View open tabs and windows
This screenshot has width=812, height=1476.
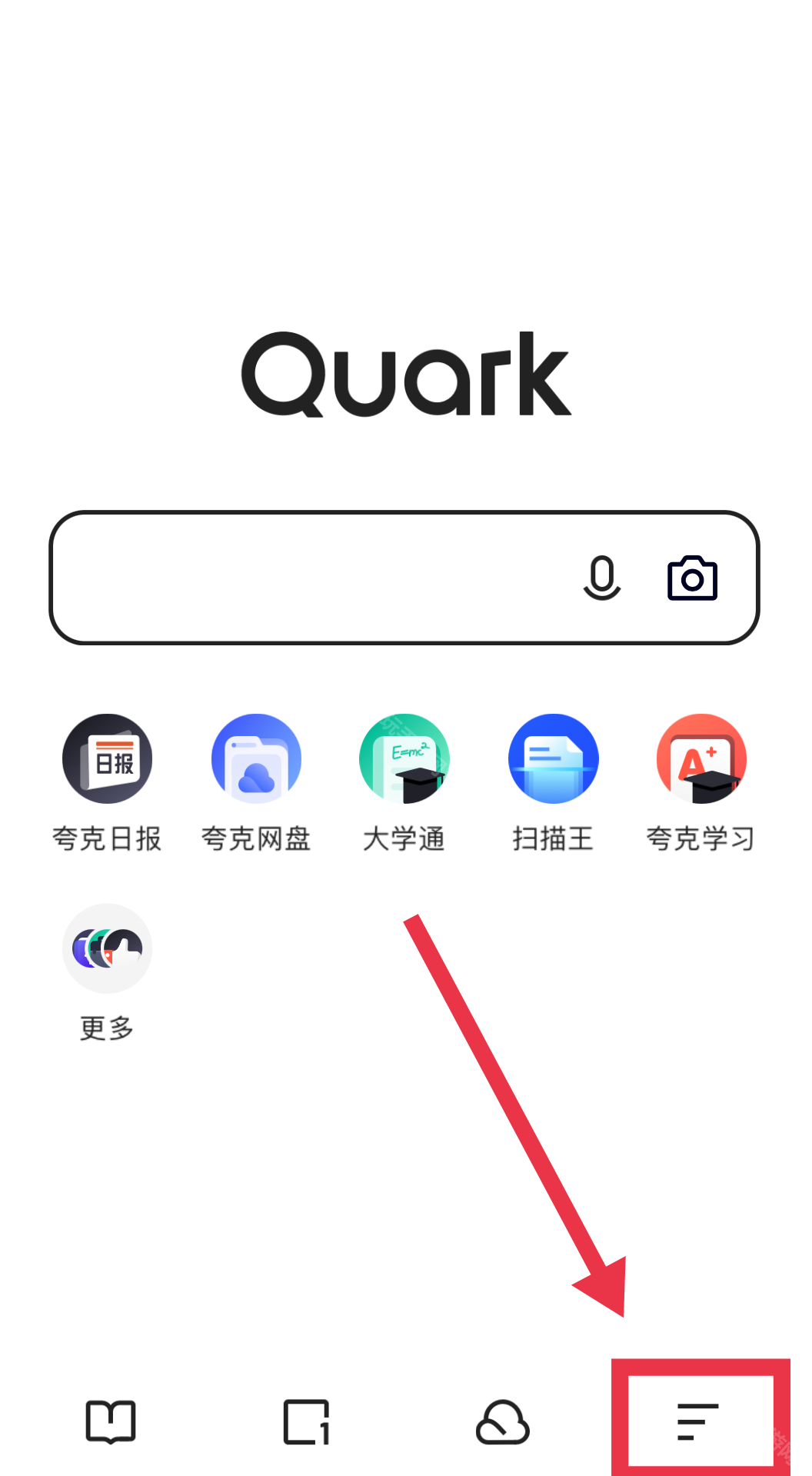(306, 1422)
